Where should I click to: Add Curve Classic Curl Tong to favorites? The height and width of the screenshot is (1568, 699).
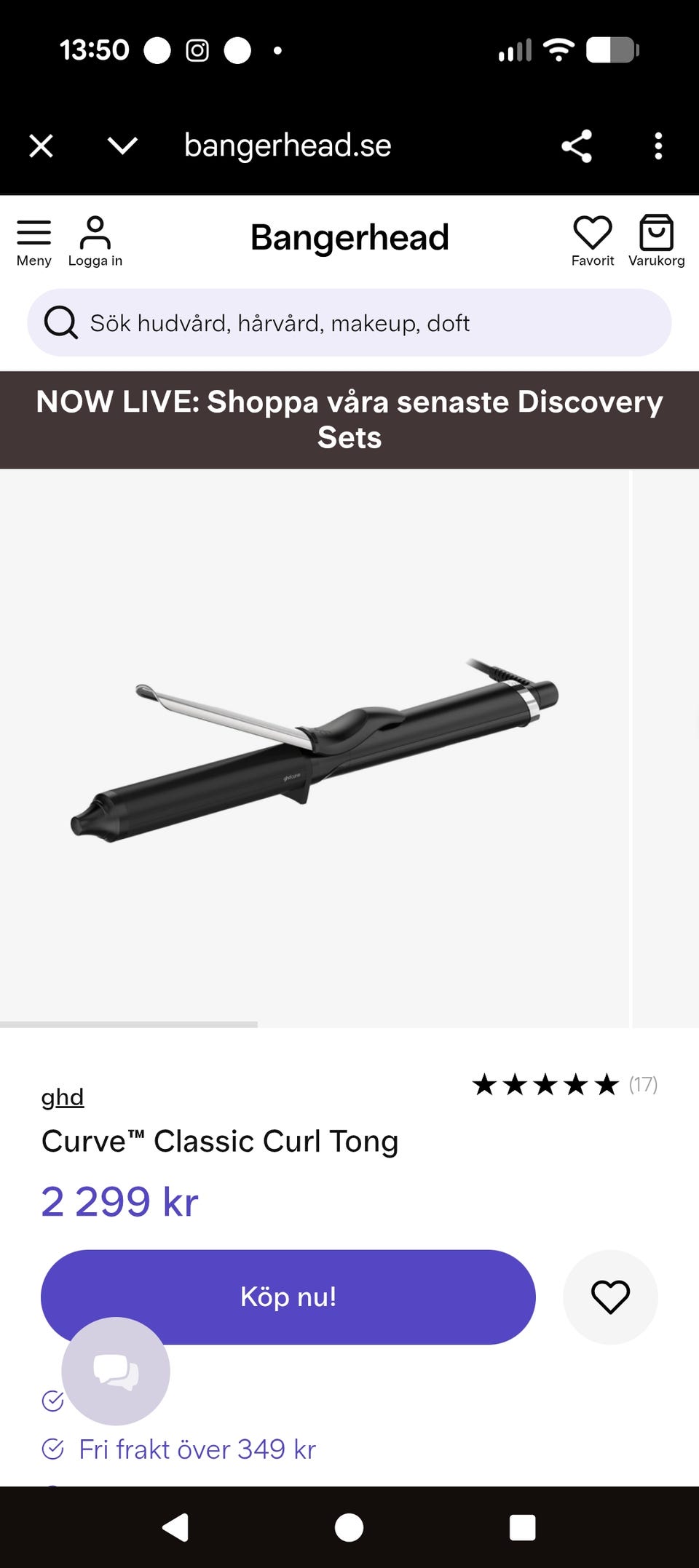tap(610, 1297)
